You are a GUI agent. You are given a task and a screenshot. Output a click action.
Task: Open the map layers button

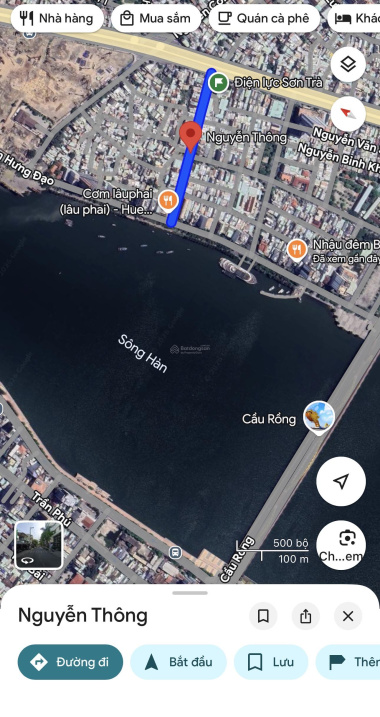coord(348,64)
